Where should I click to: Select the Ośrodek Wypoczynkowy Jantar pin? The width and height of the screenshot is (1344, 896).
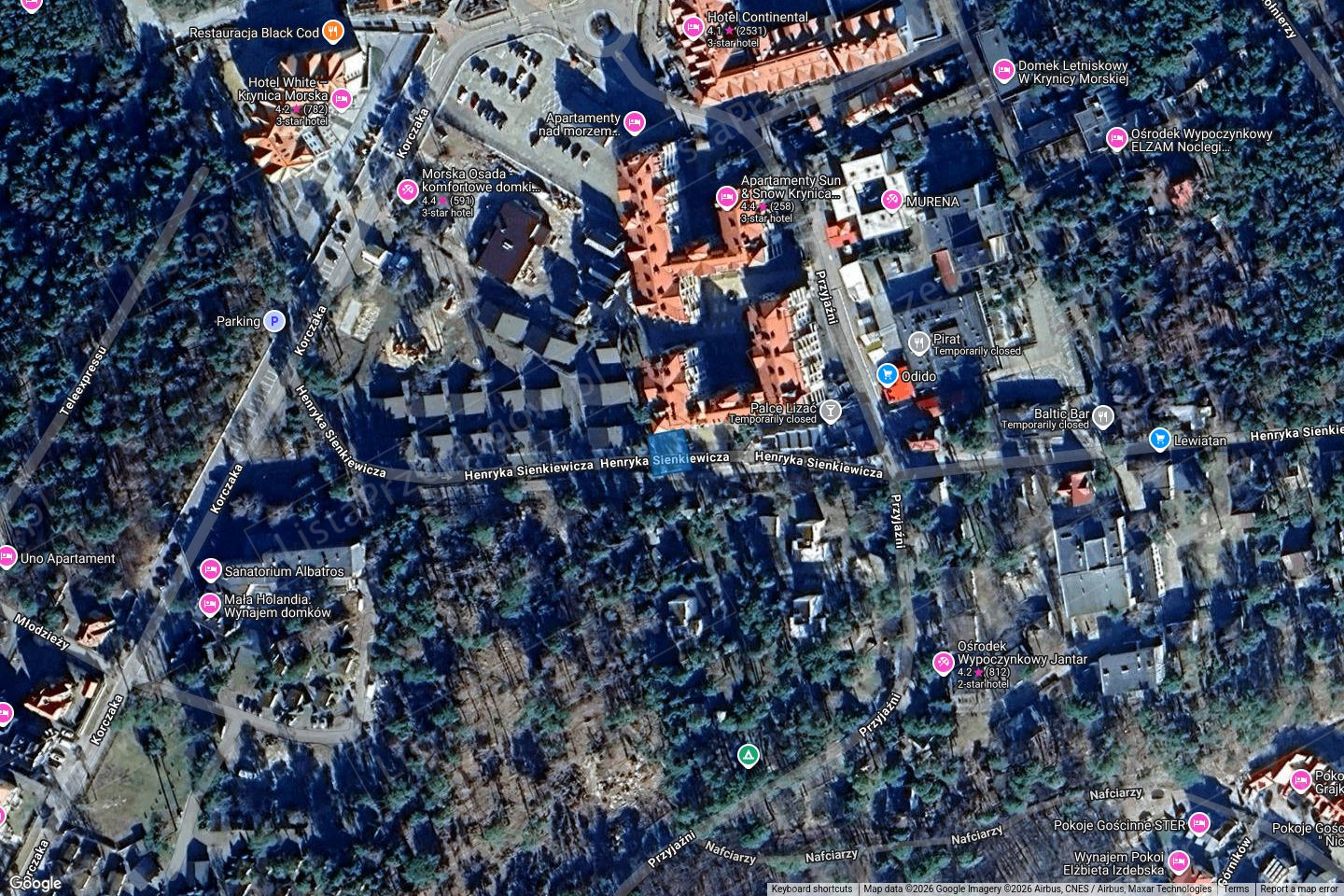click(x=943, y=664)
